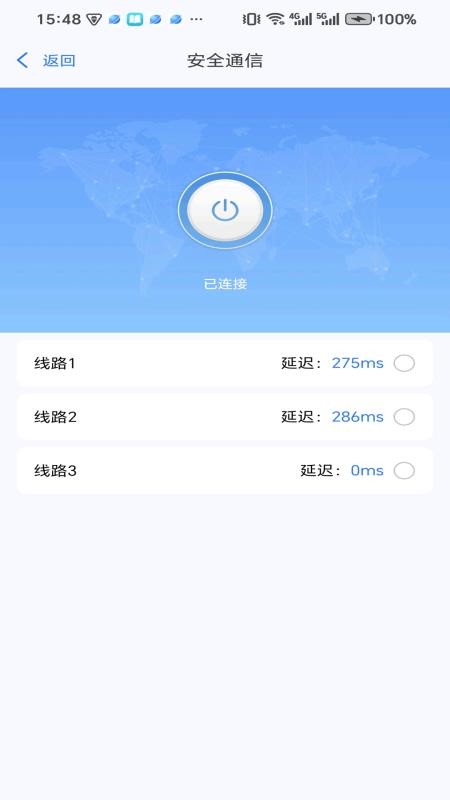The width and height of the screenshot is (450, 800).
Task: Go back using the 返回 button
Action: pos(46,61)
